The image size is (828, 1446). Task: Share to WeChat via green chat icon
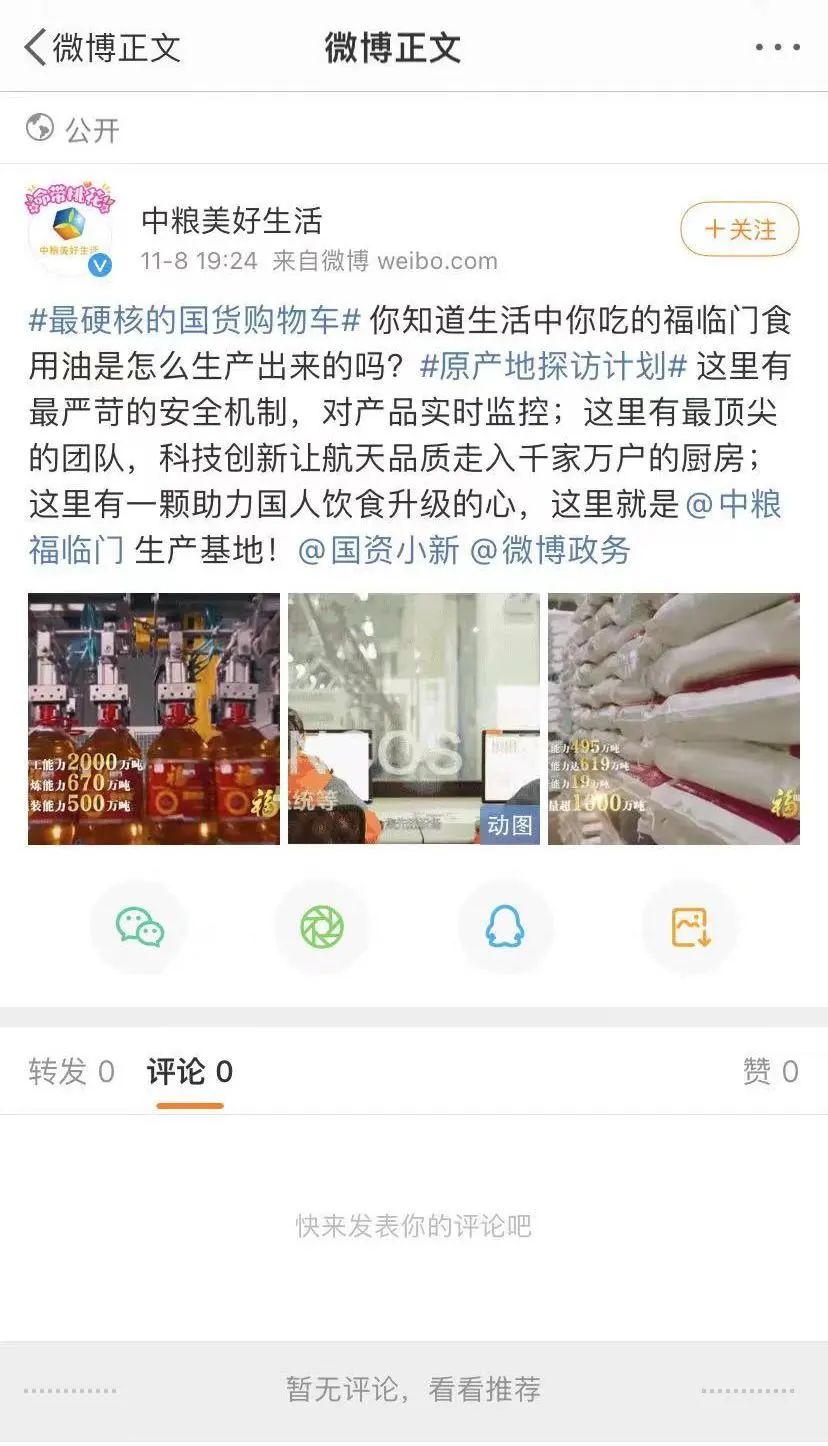pyautogui.click(x=139, y=927)
